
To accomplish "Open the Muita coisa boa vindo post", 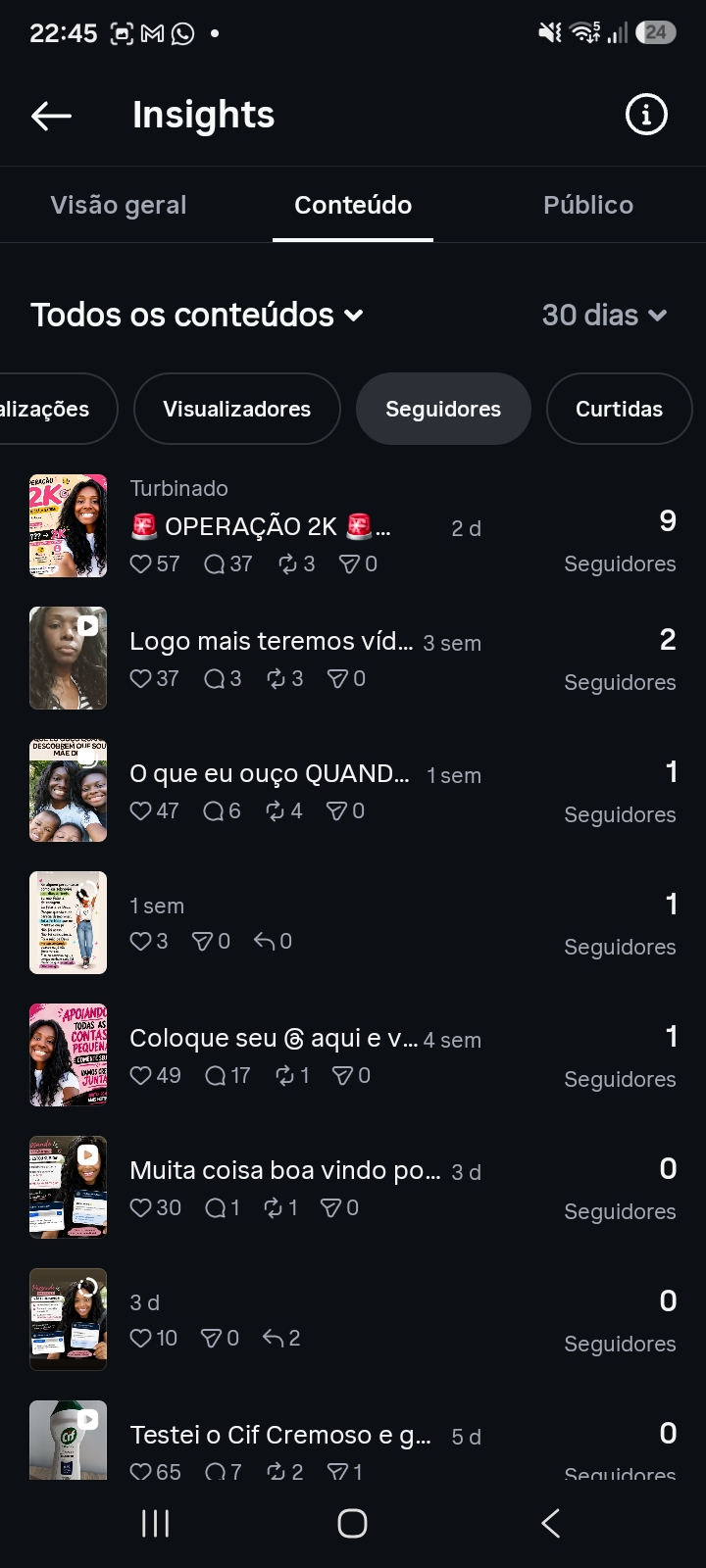I will click(353, 1187).
